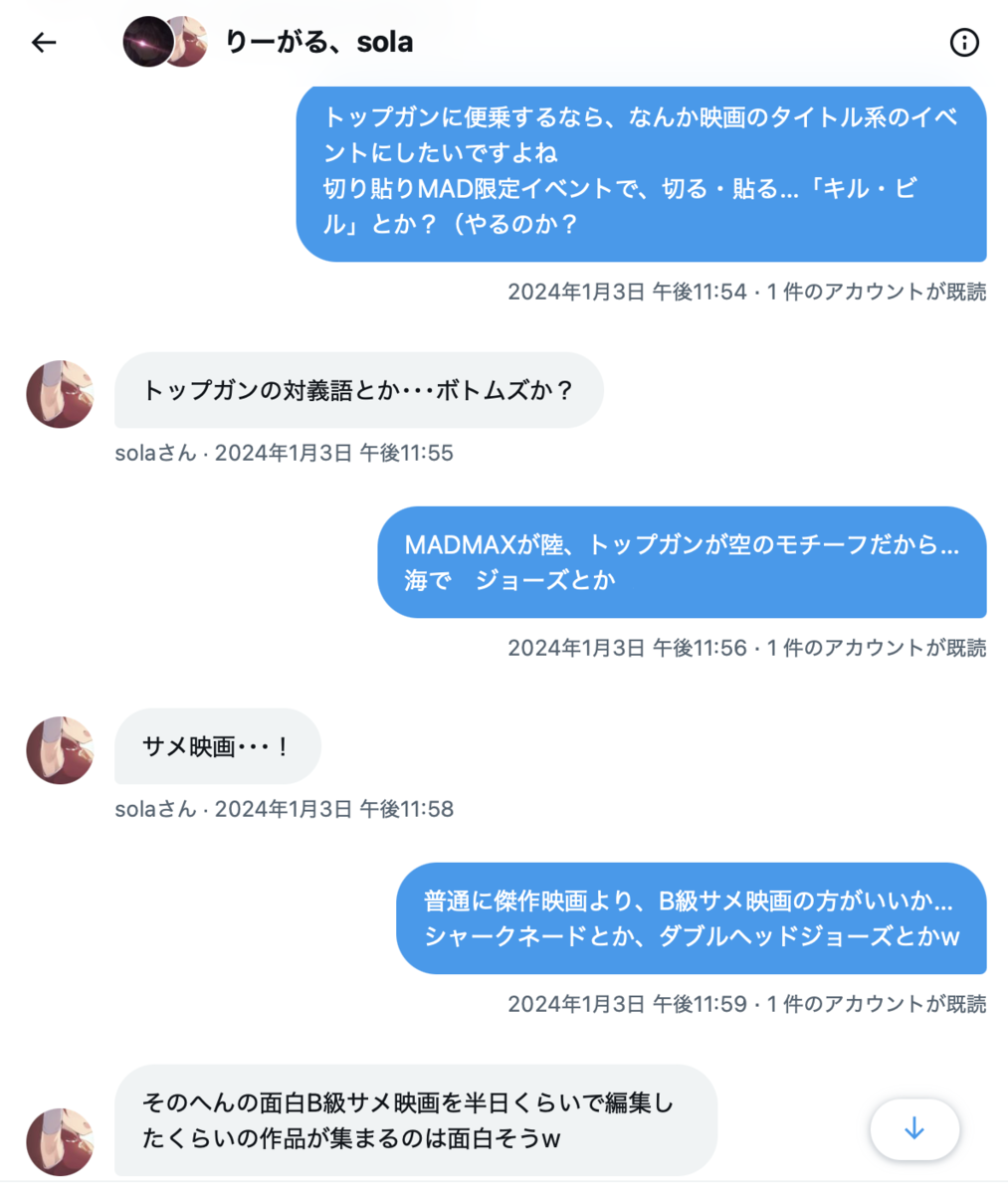Open the りーがる、sola group avatar
Viewport: 1008px width, 1194px height.
pos(165,42)
